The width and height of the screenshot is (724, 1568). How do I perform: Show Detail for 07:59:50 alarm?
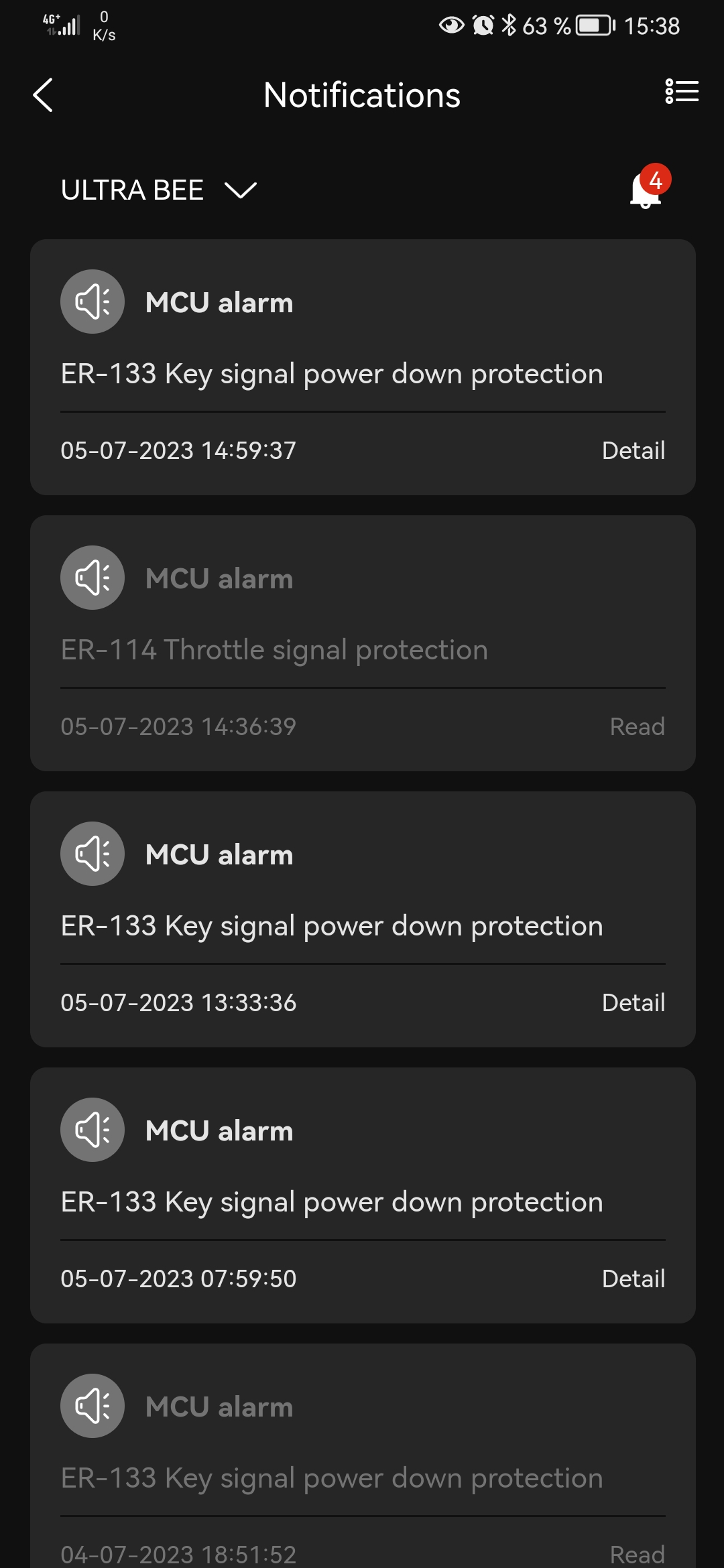click(633, 1279)
